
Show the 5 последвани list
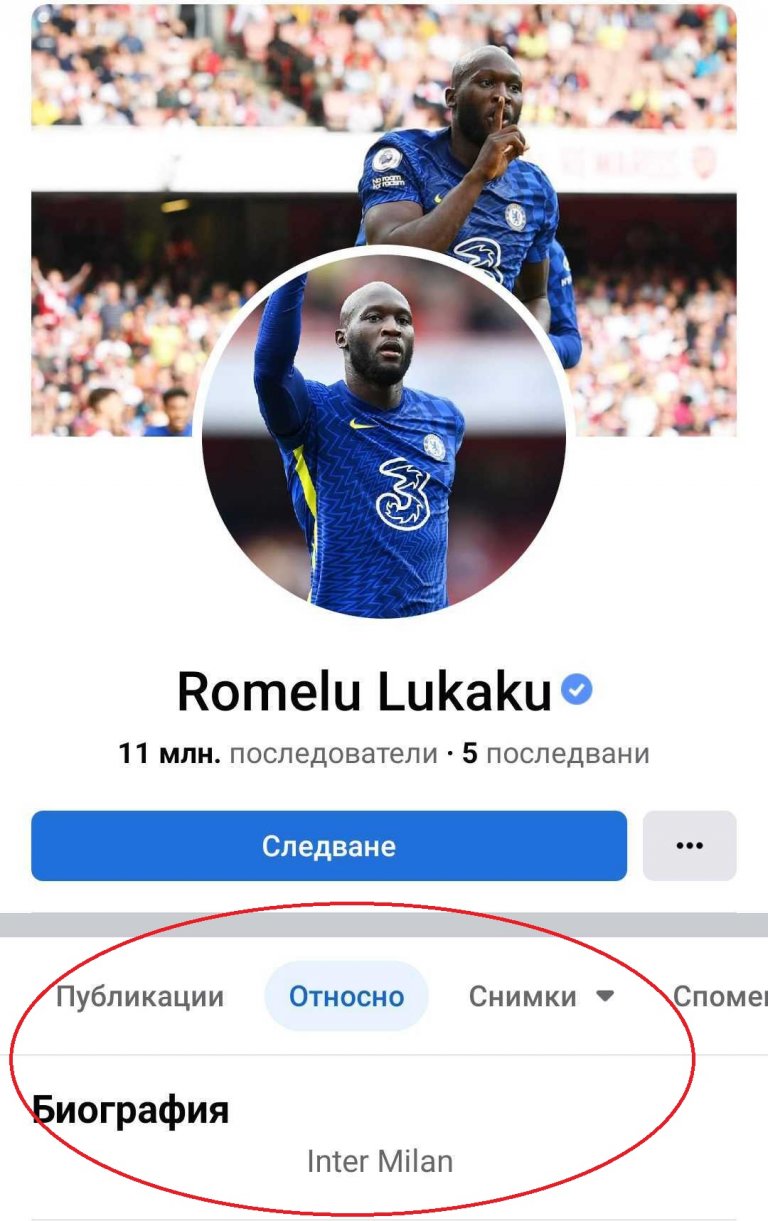click(x=556, y=753)
